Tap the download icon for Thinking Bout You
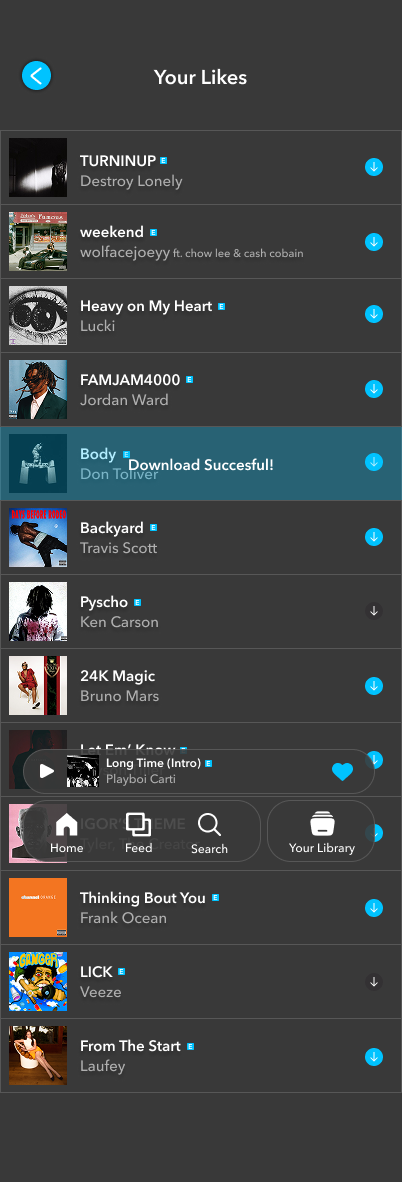Screen dimensions: 402x1182 pyautogui.click(x=374, y=908)
